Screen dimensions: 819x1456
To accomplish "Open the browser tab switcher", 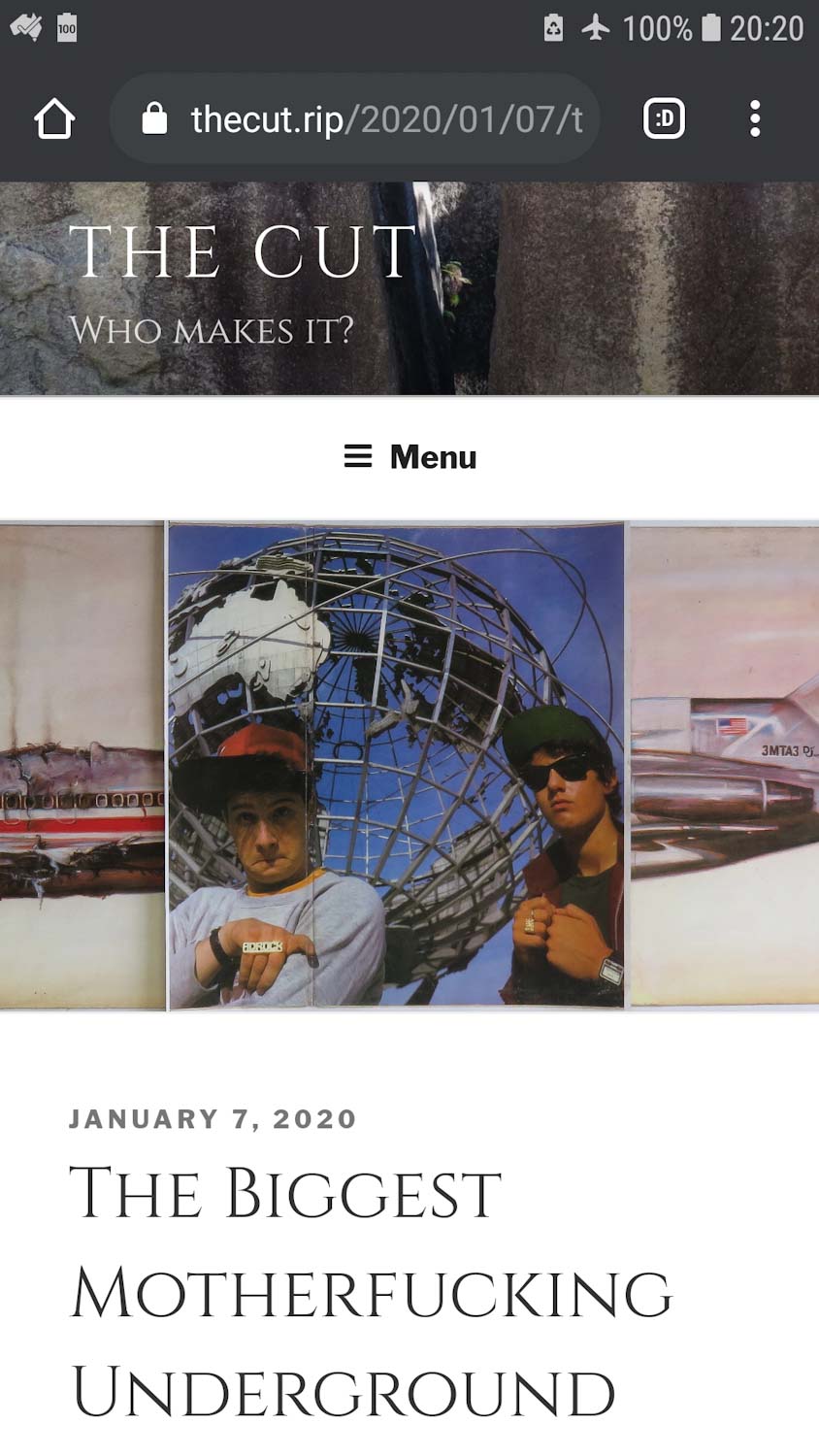I will (664, 119).
